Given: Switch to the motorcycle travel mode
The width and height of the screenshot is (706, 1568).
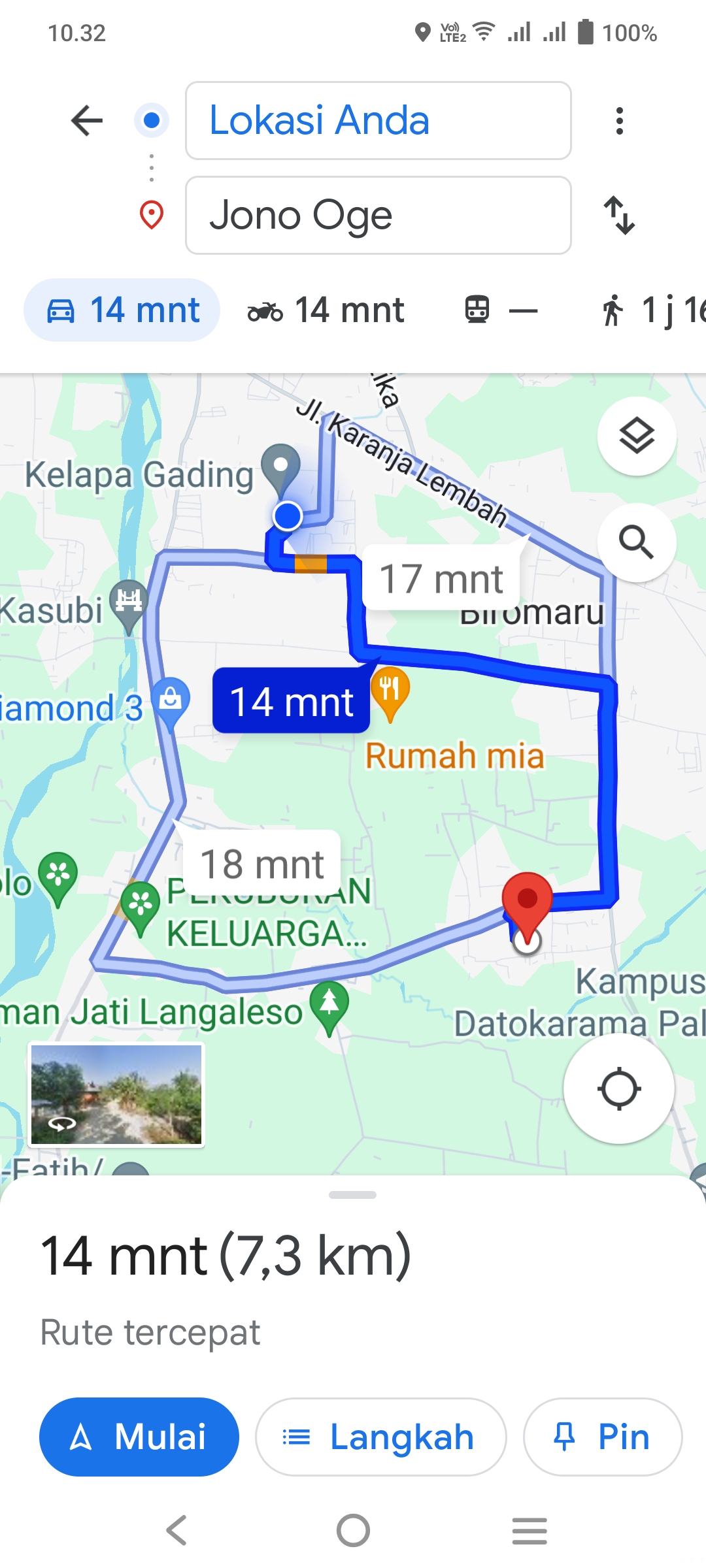Looking at the screenshot, I should 326,310.
